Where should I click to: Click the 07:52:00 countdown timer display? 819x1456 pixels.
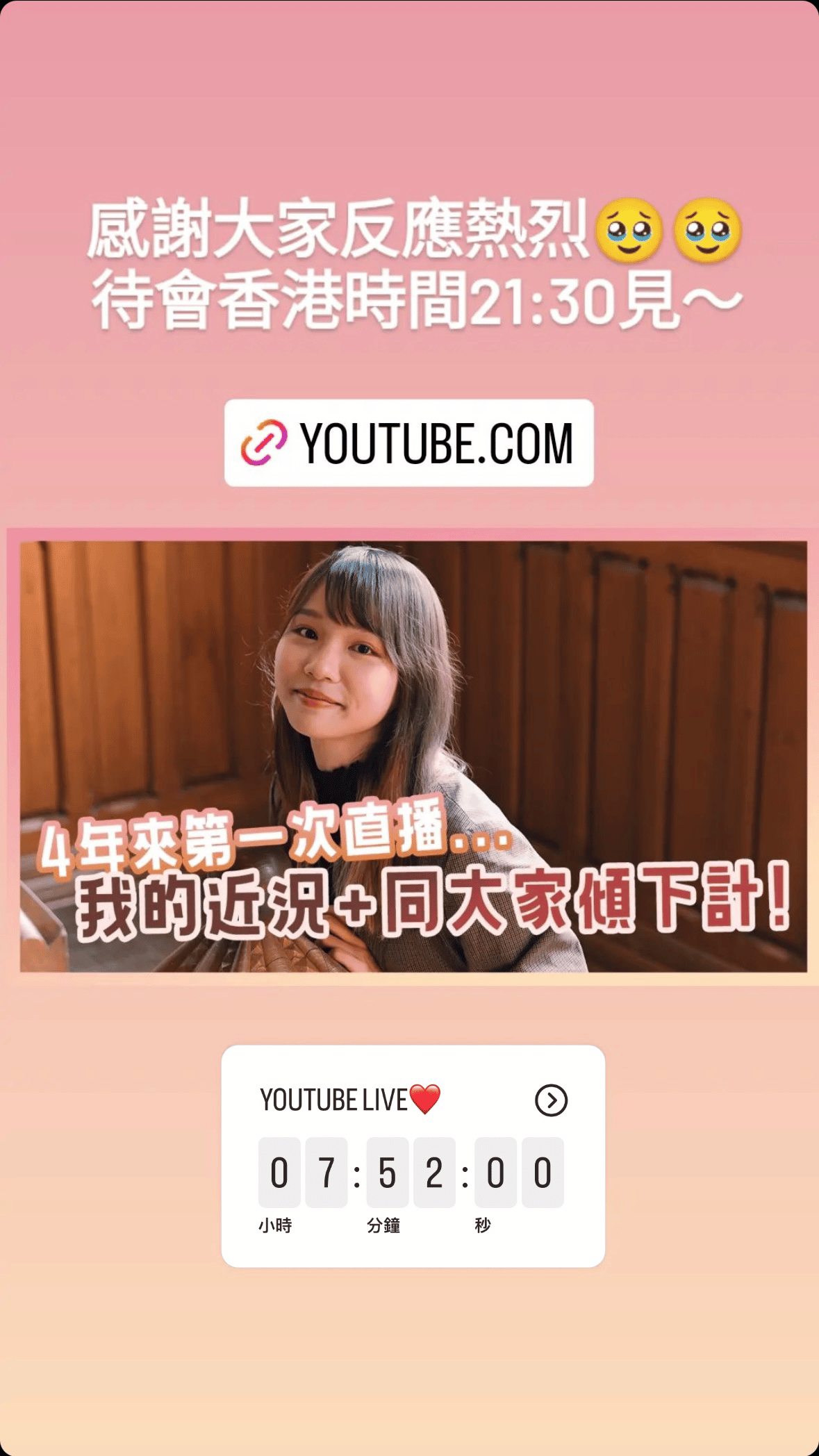[x=410, y=1172]
